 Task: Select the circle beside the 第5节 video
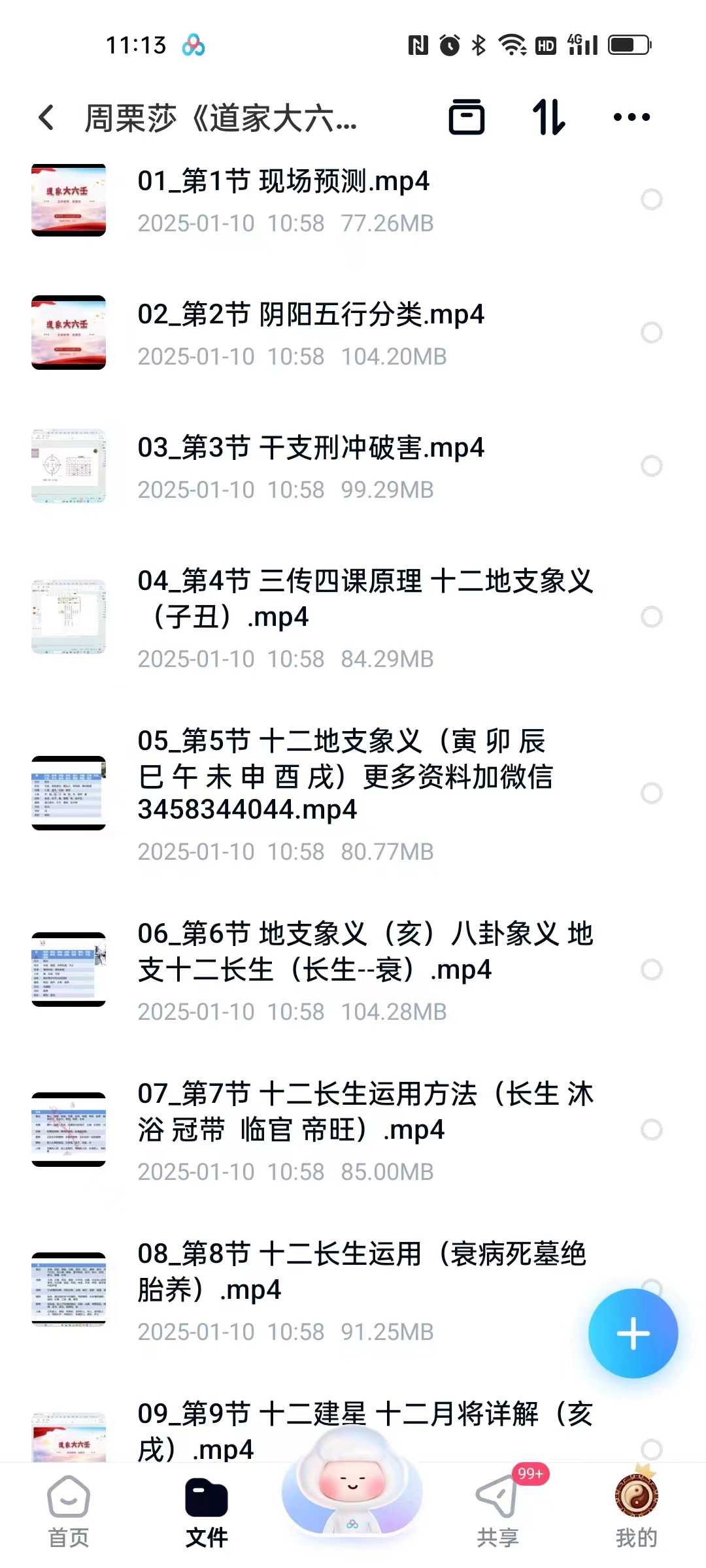(x=651, y=794)
